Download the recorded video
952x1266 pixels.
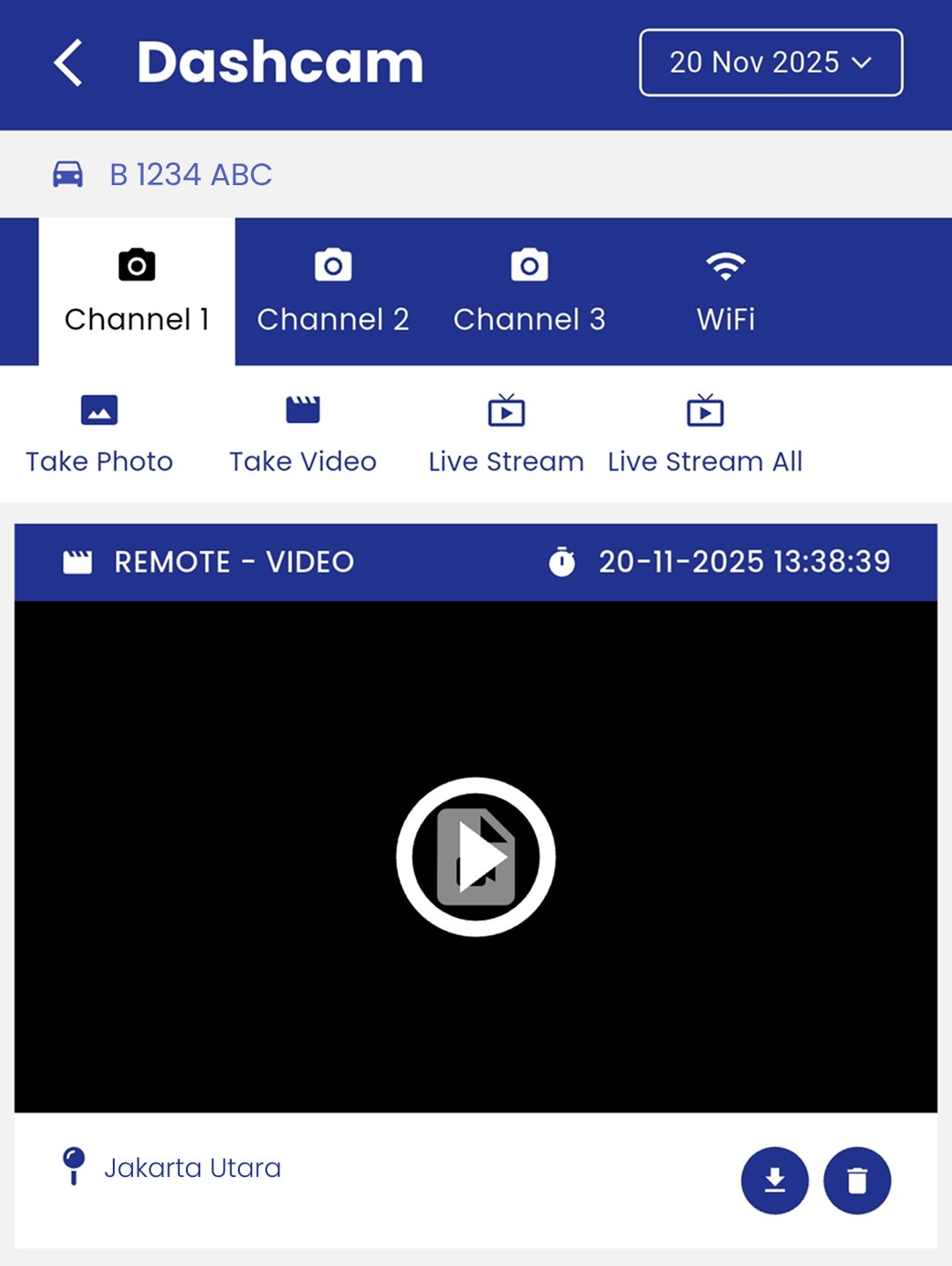point(775,1180)
